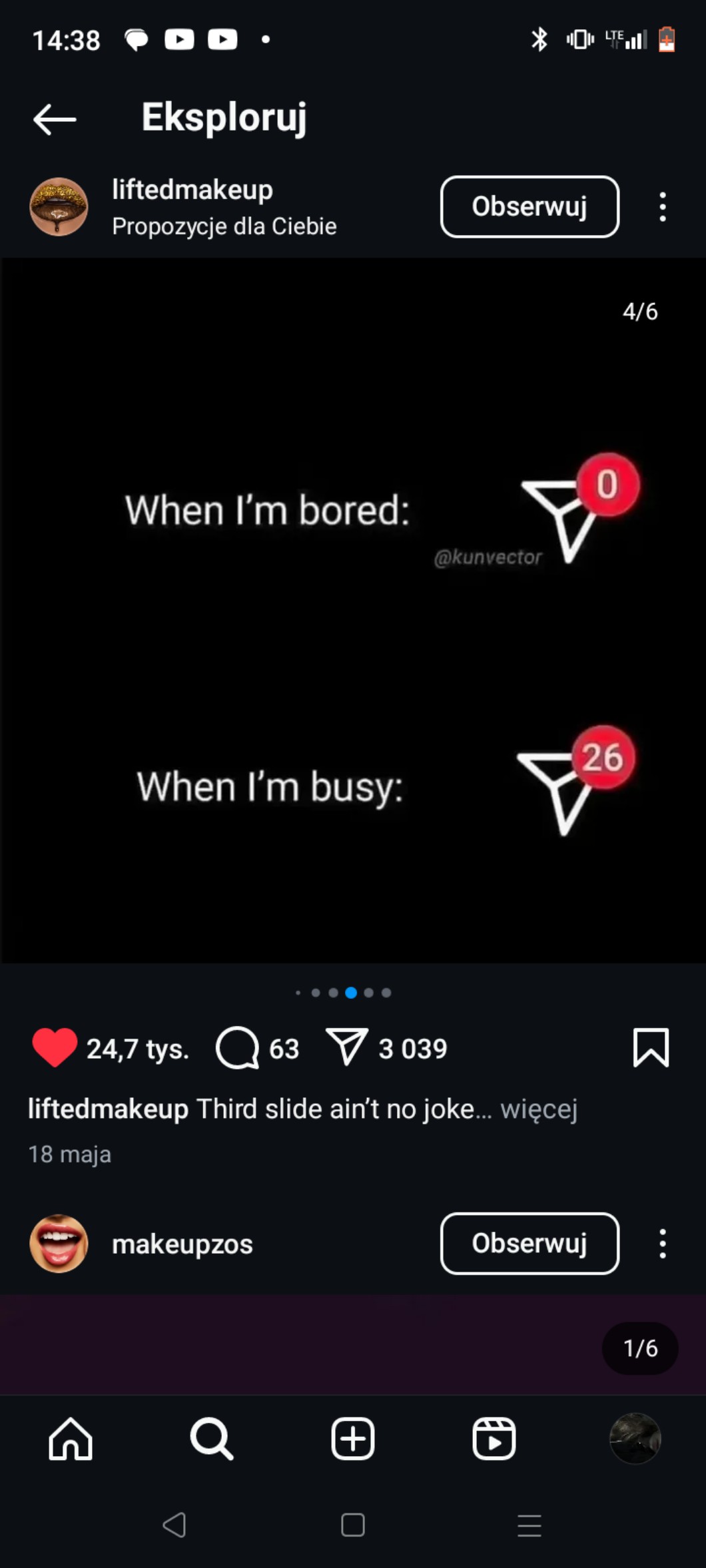Screen dimensions: 706x1568
Task: Open liftedmakeup's profile picture
Action: coord(59,206)
